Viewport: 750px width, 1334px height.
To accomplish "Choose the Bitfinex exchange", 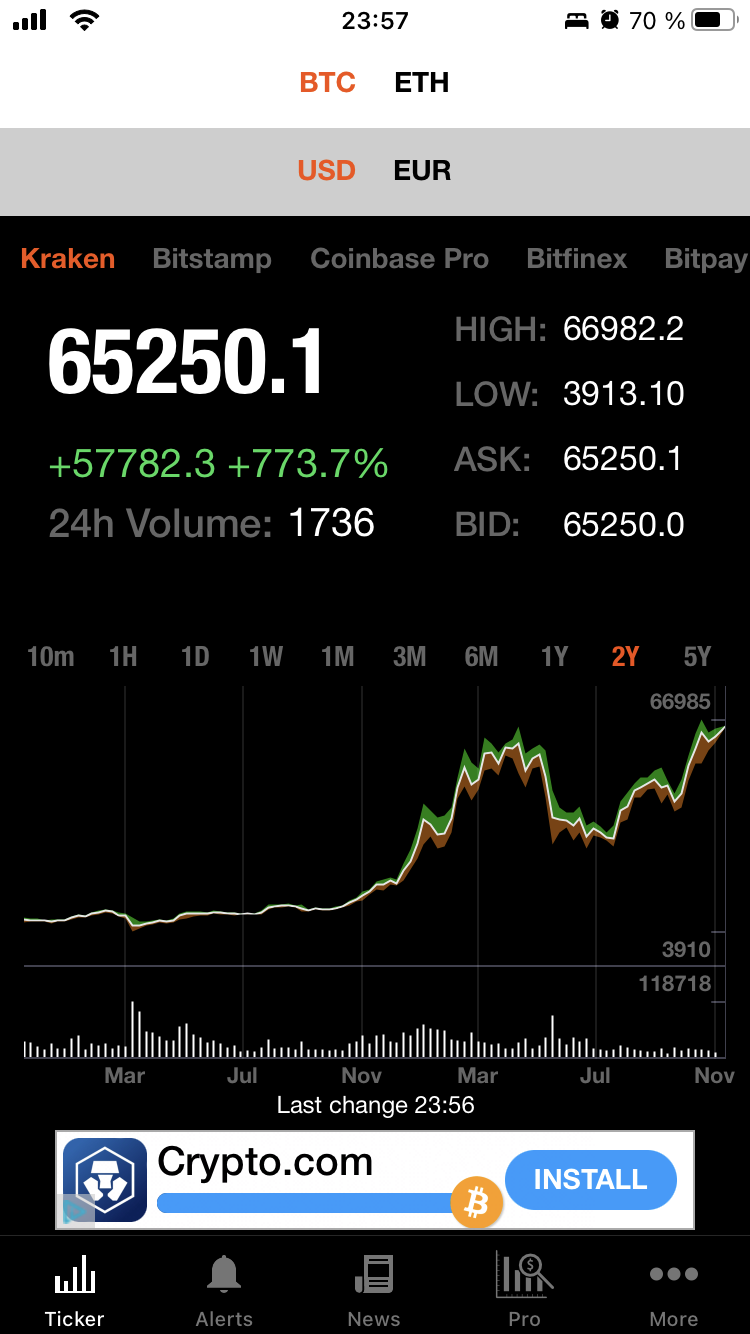I will tap(577, 259).
